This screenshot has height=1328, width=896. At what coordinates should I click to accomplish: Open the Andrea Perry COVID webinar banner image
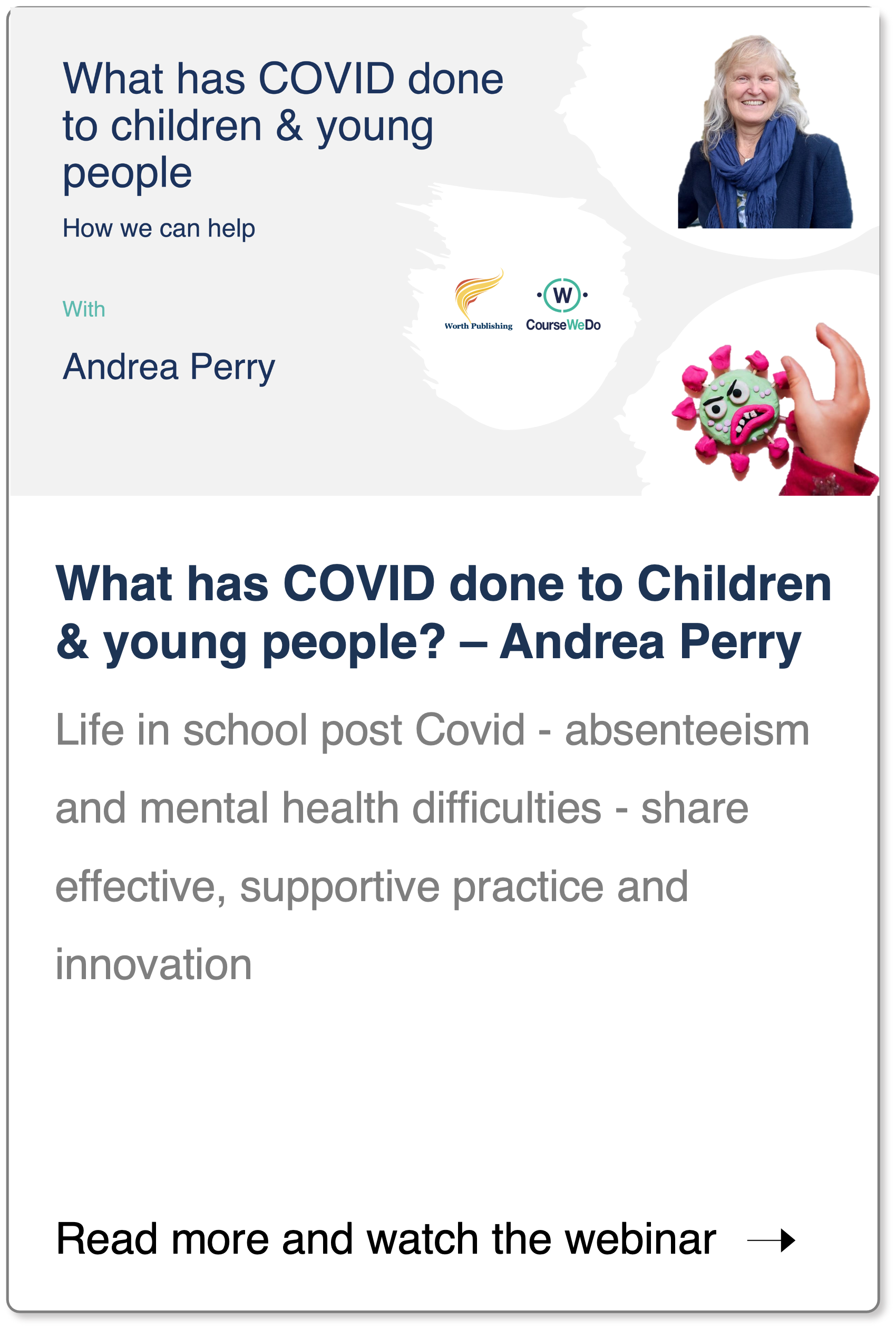coord(444,251)
